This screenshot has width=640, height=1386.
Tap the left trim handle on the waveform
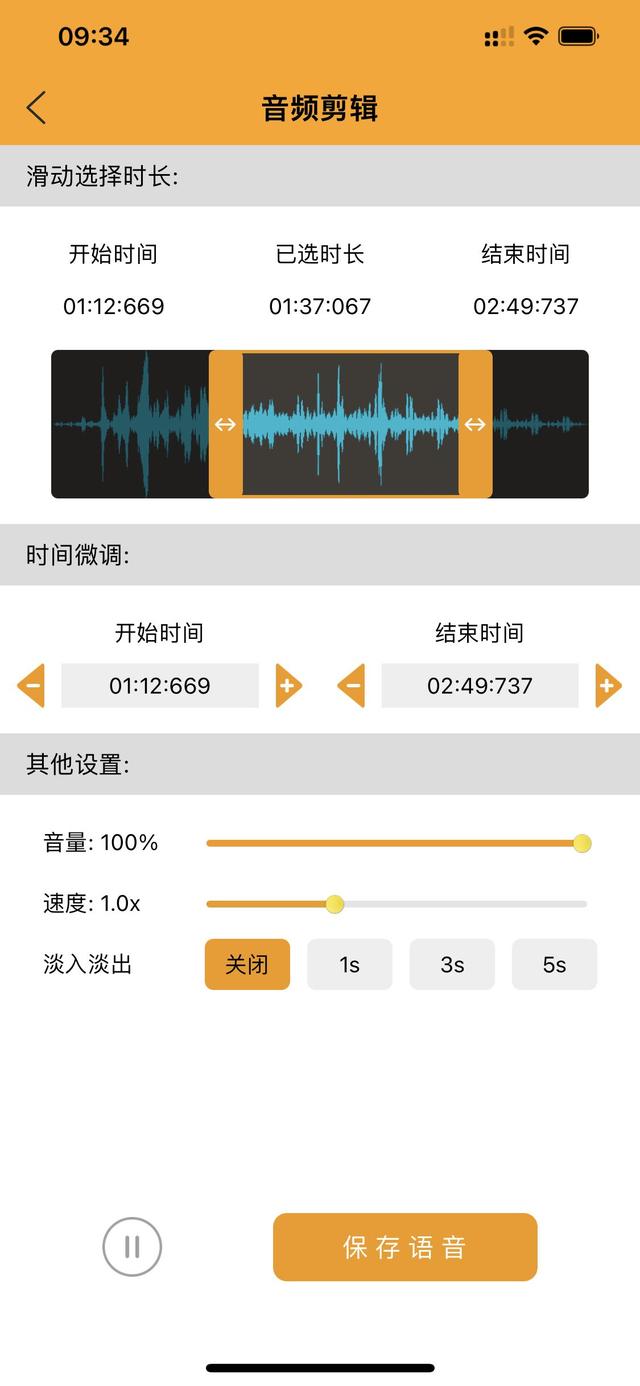click(225, 424)
